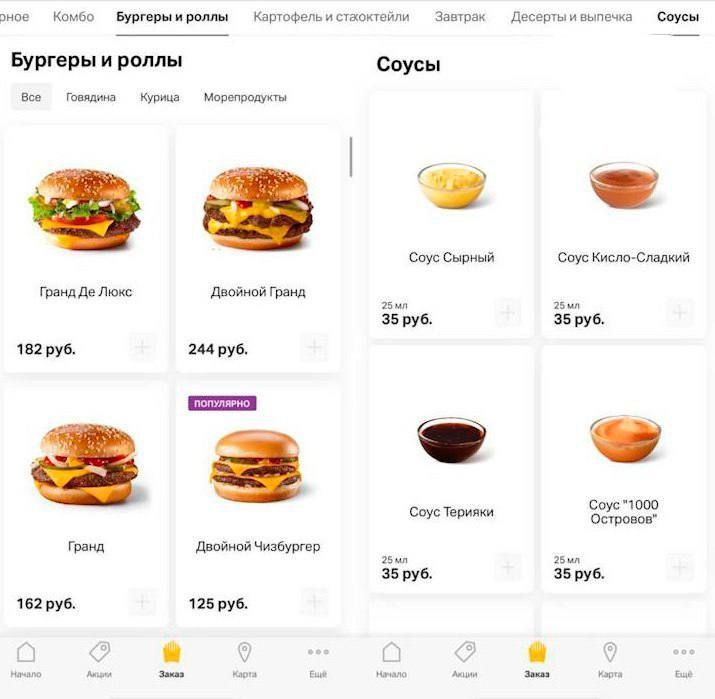This screenshot has height=699, width=715.
Task: Add Двойной Чизбургер with plus button
Action: pyautogui.click(x=315, y=602)
